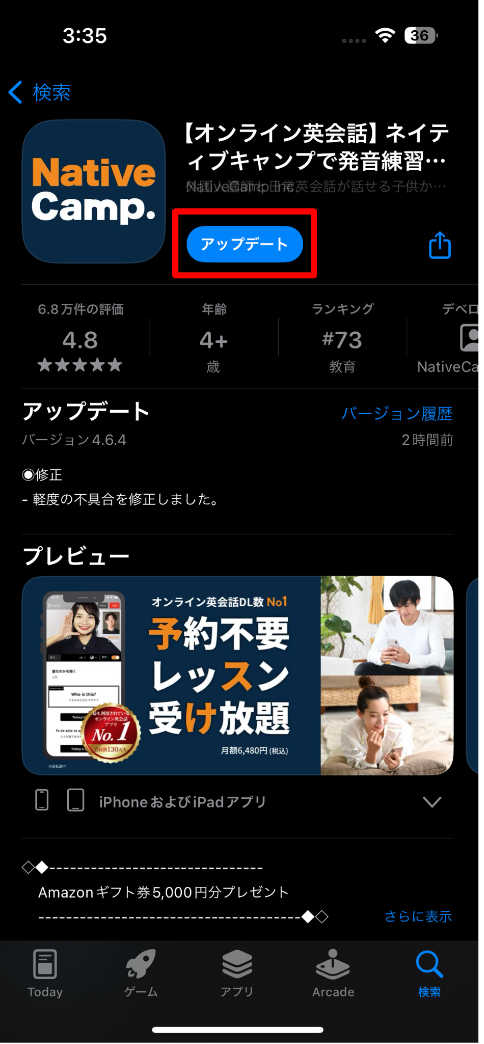484x1044 pixels.
Task: Switch to the Today tab
Action: tap(45, 973)
